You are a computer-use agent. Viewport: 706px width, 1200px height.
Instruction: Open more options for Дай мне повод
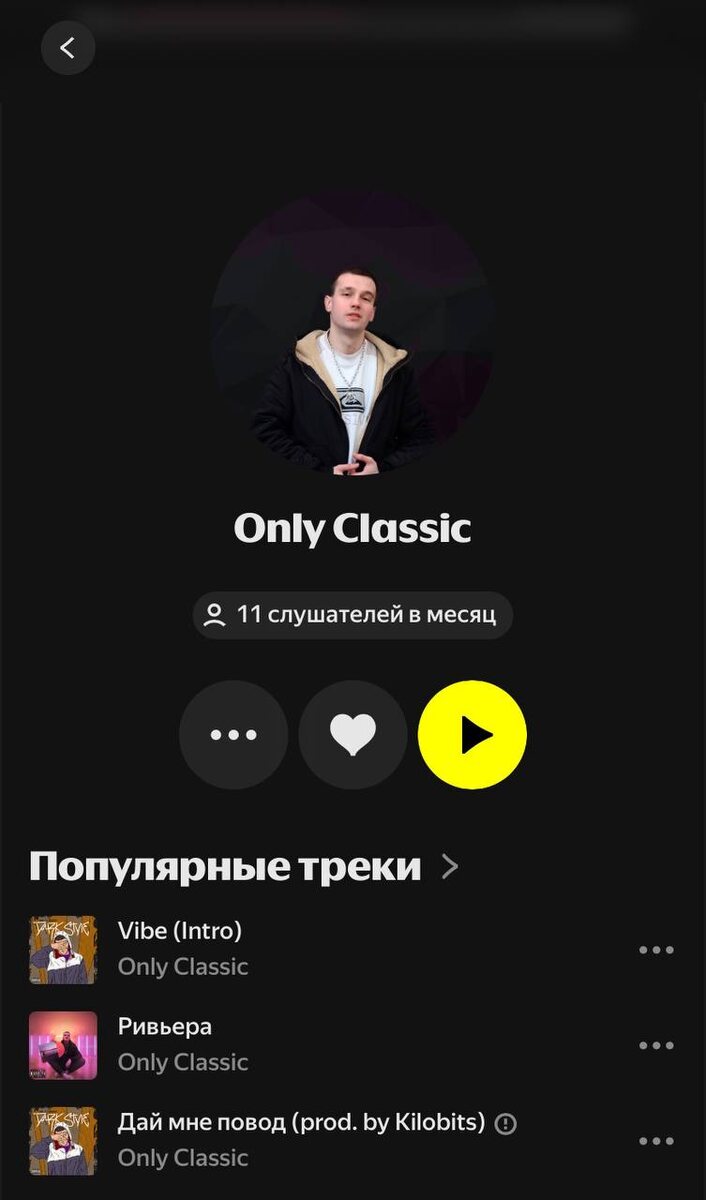tap(656, 1141)
